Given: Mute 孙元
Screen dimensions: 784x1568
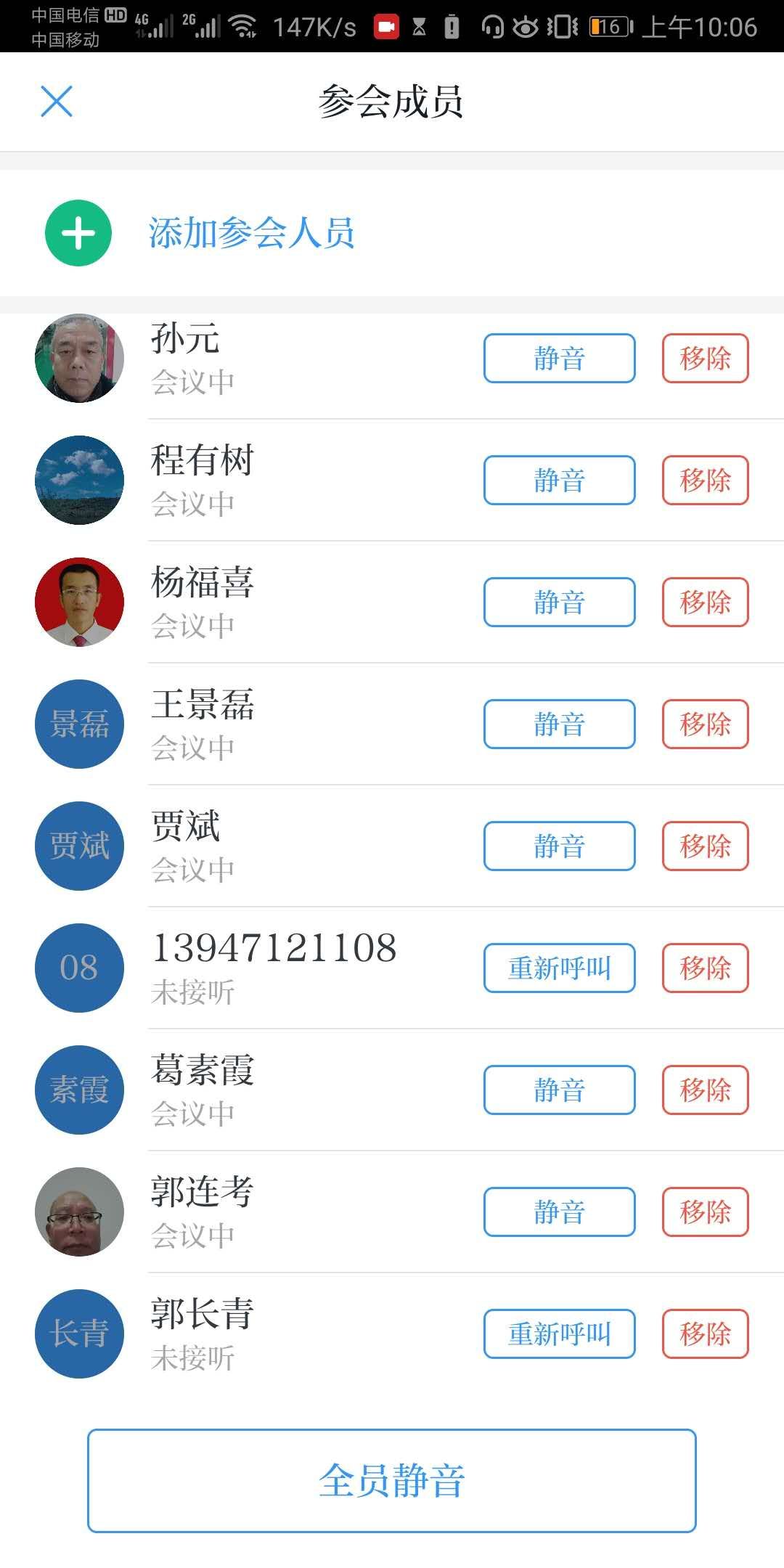Looking at the screenshot, I should (x=560, y=358).
